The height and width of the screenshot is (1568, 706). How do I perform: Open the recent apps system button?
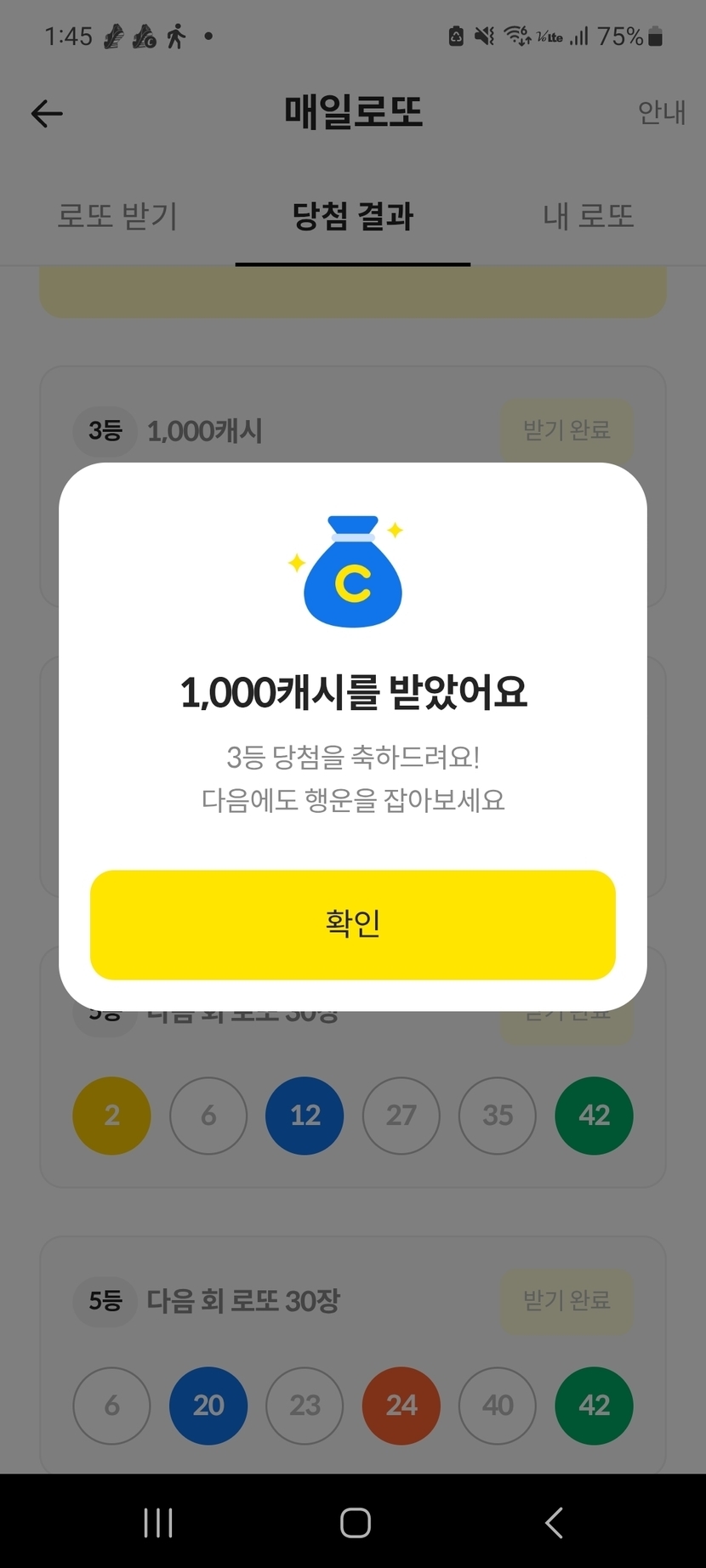[158, 1522]
